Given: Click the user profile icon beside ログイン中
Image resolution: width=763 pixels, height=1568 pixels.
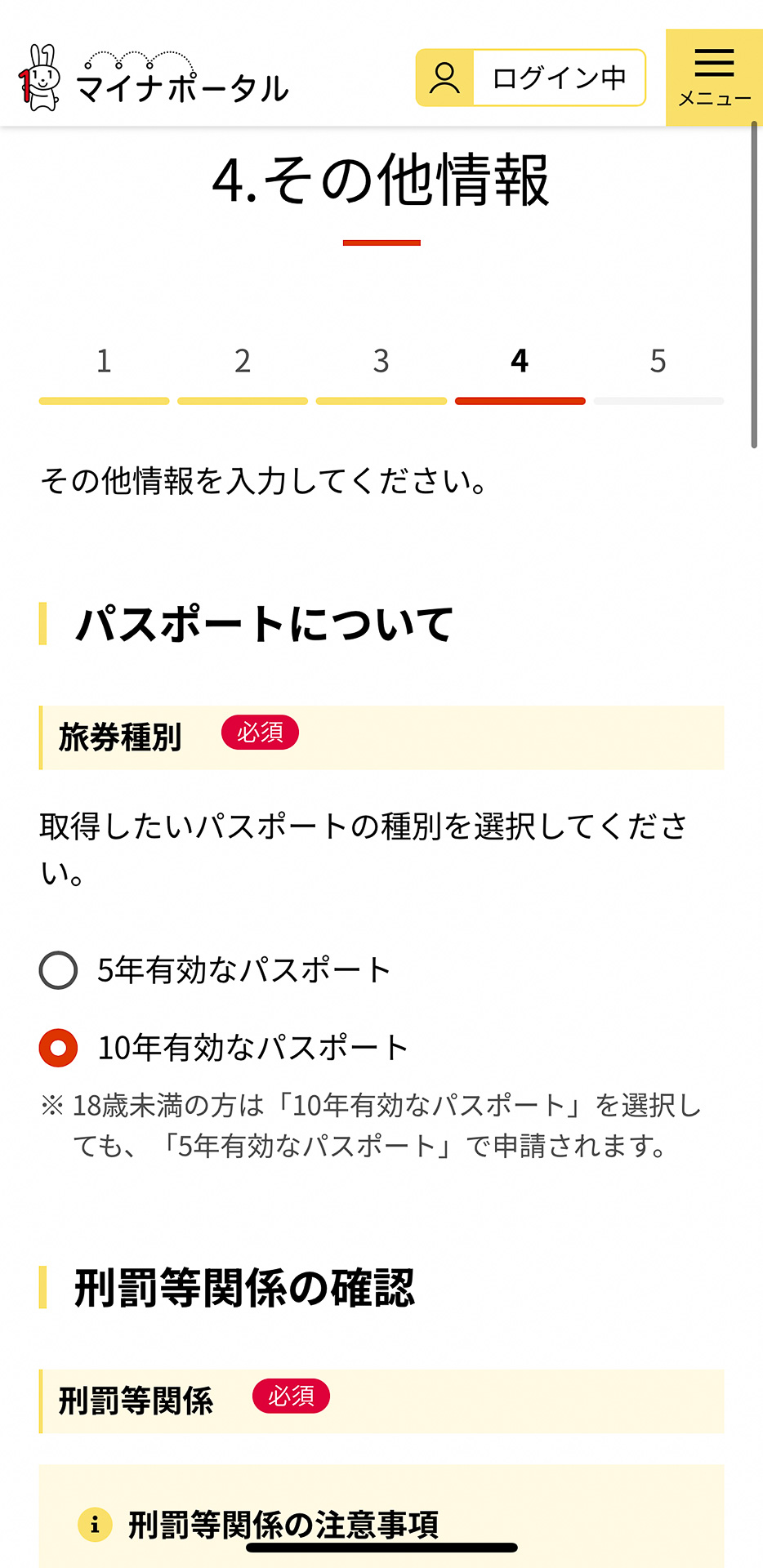Looking at the screenshot, I should click(444, 78).
